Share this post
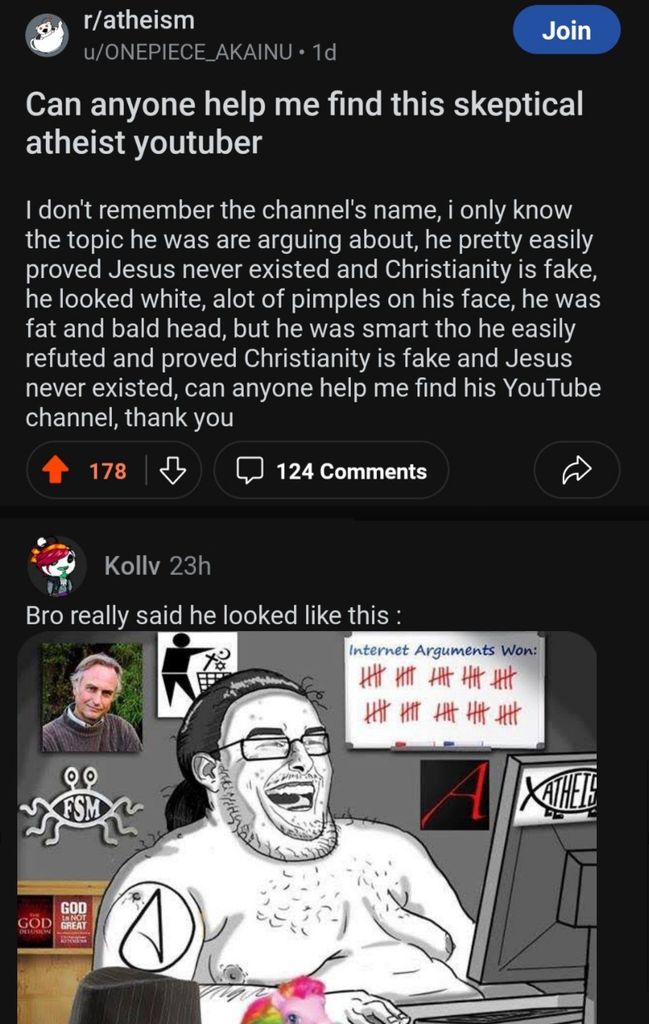 pos(577,471)
